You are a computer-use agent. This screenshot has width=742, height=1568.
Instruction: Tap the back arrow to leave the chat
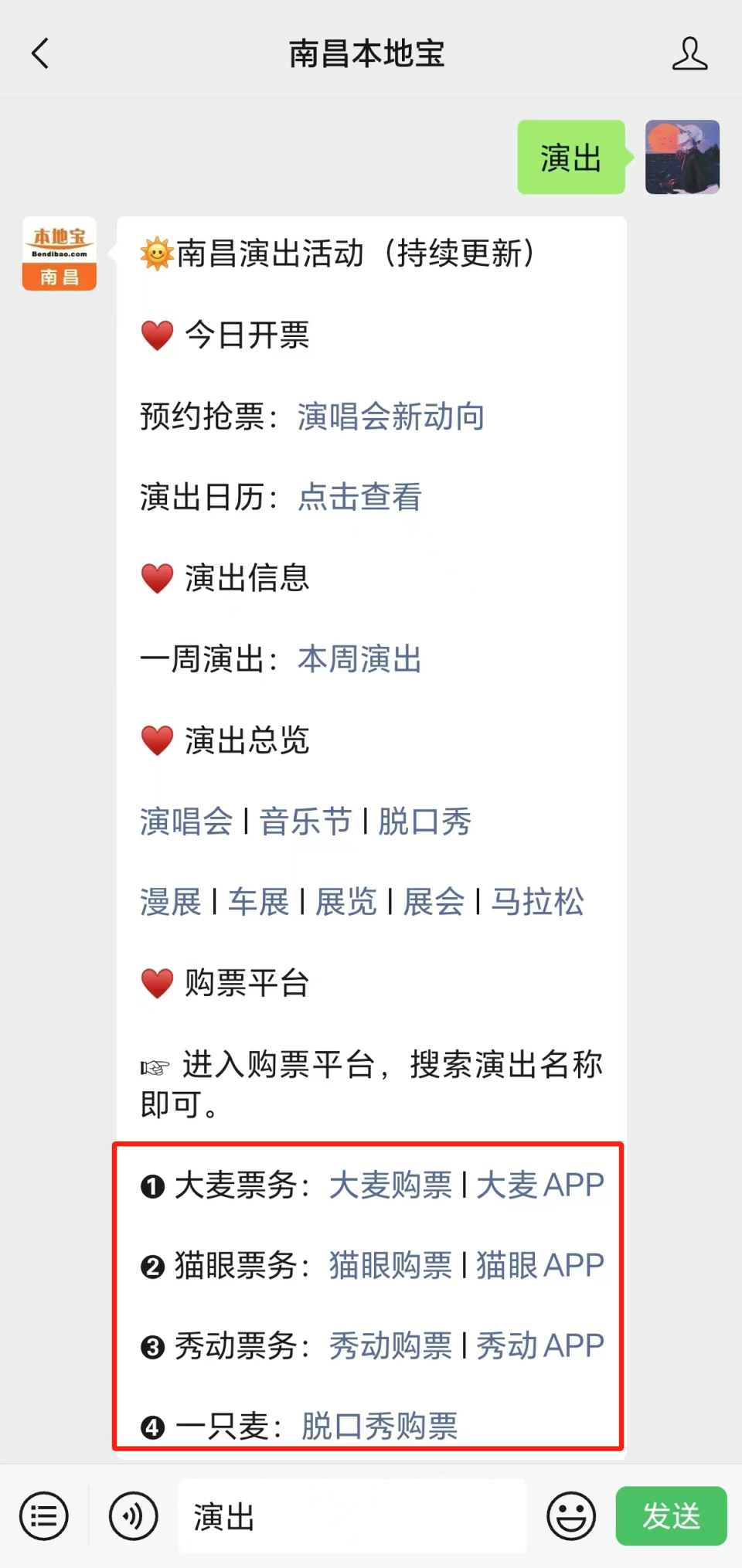(40, 54)
